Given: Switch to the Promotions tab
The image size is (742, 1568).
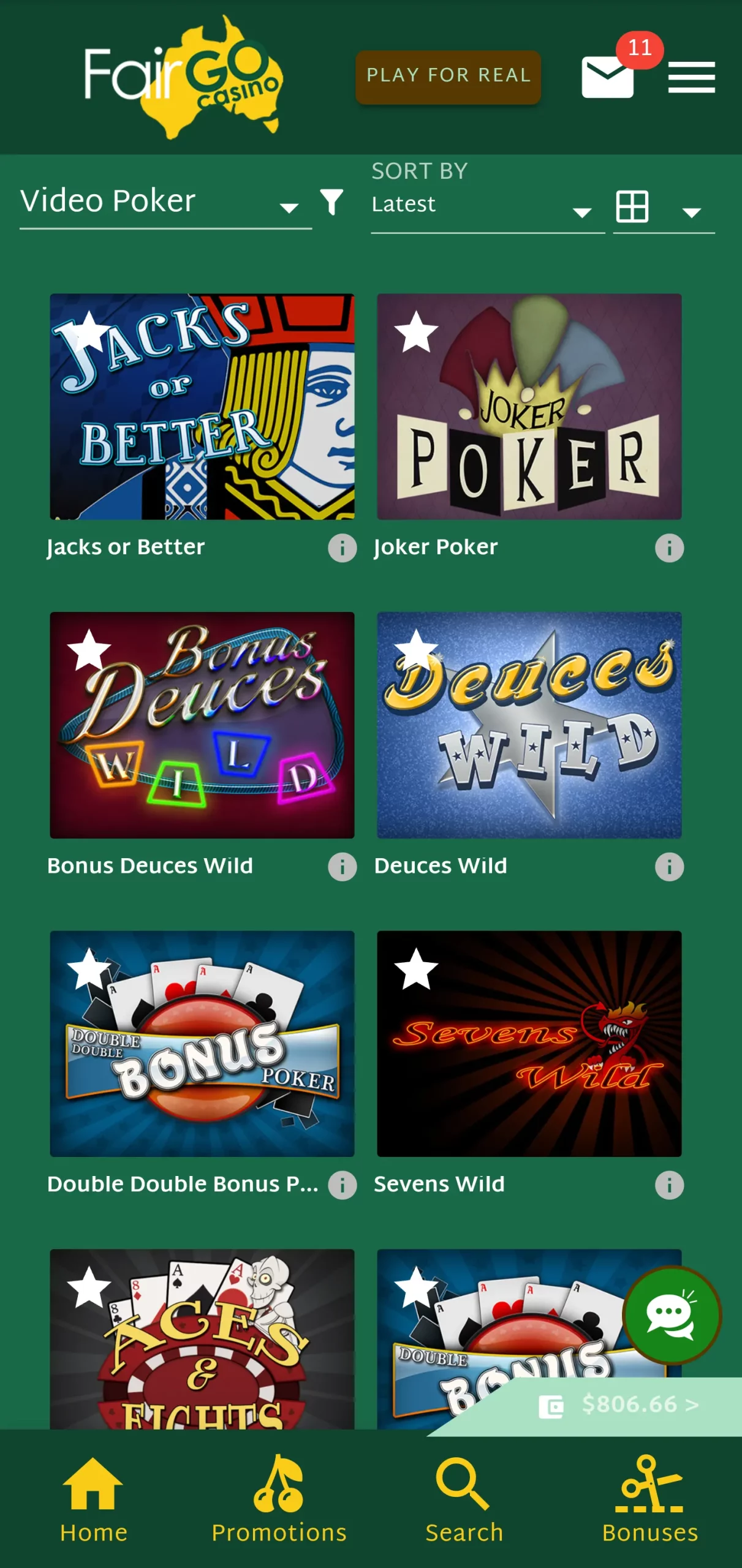Looking at the screenshot, I should tap(279, 1499).
